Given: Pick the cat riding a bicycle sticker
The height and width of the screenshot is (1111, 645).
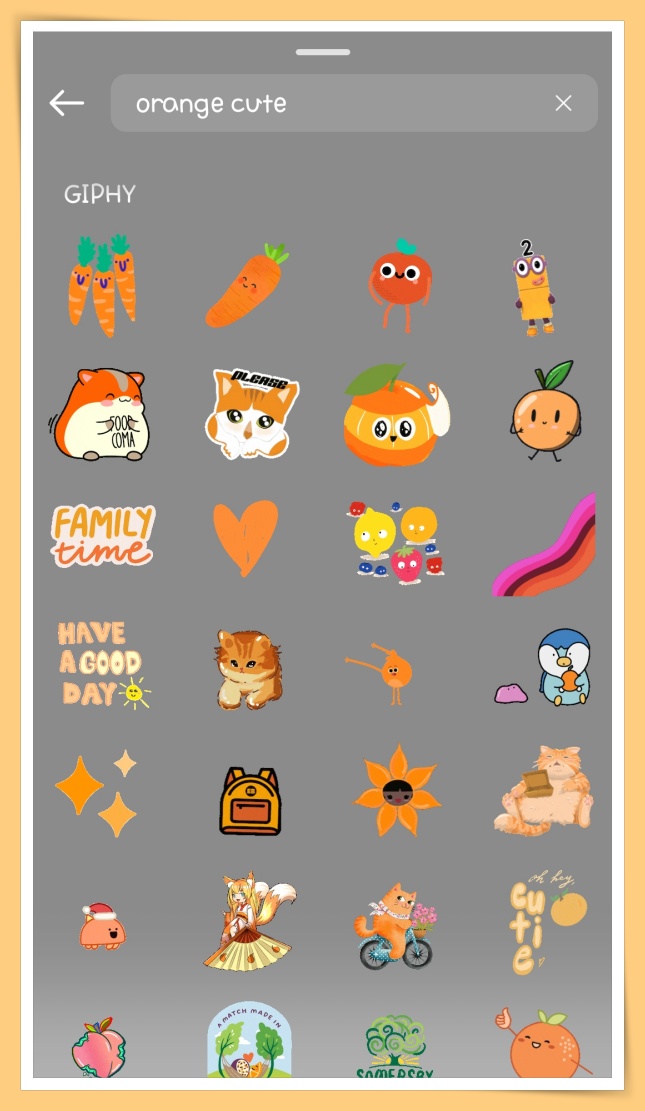Looking at the screenshot, I should click(396, 924).
